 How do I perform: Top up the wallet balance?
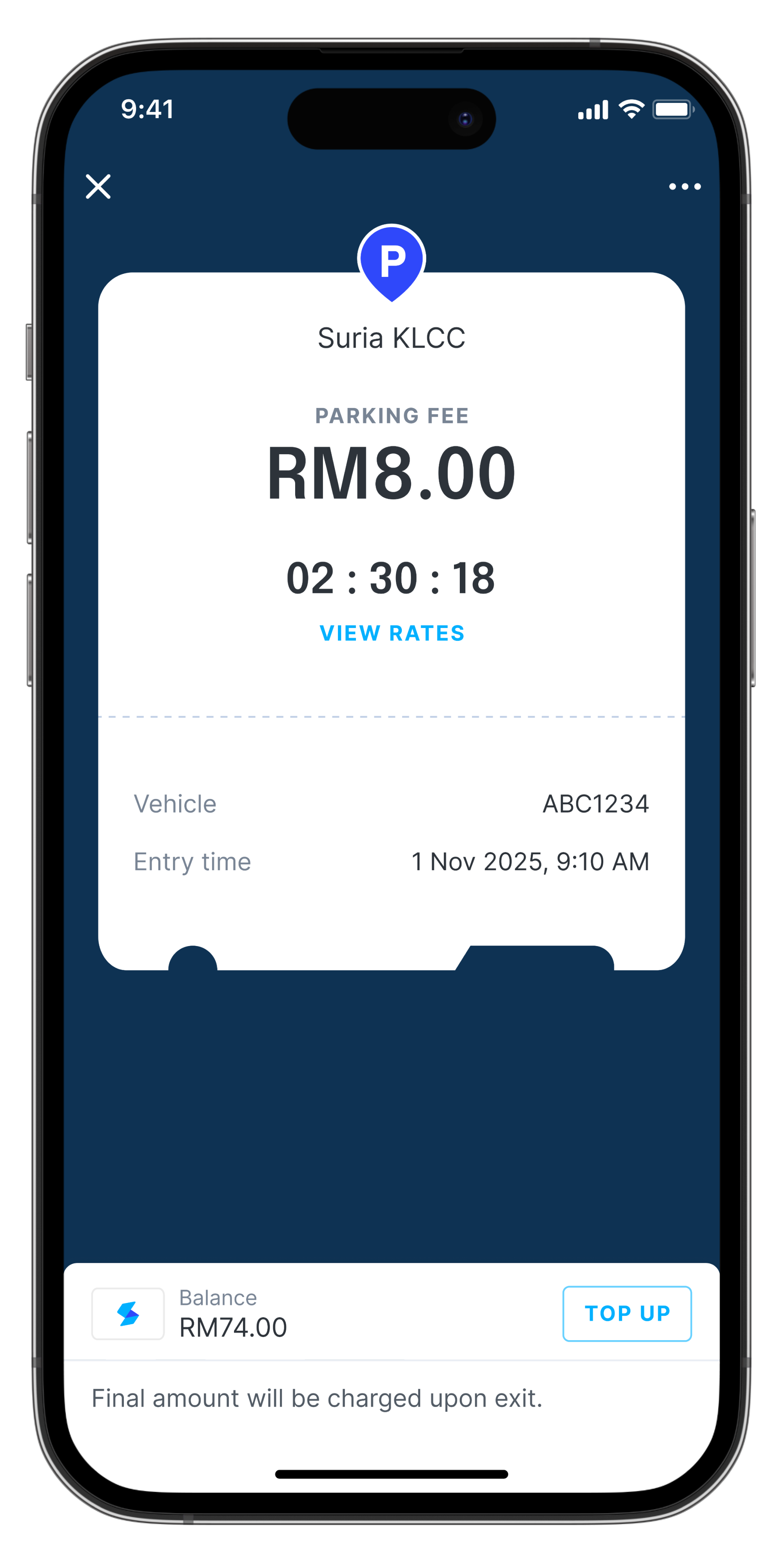(626, 1314)
